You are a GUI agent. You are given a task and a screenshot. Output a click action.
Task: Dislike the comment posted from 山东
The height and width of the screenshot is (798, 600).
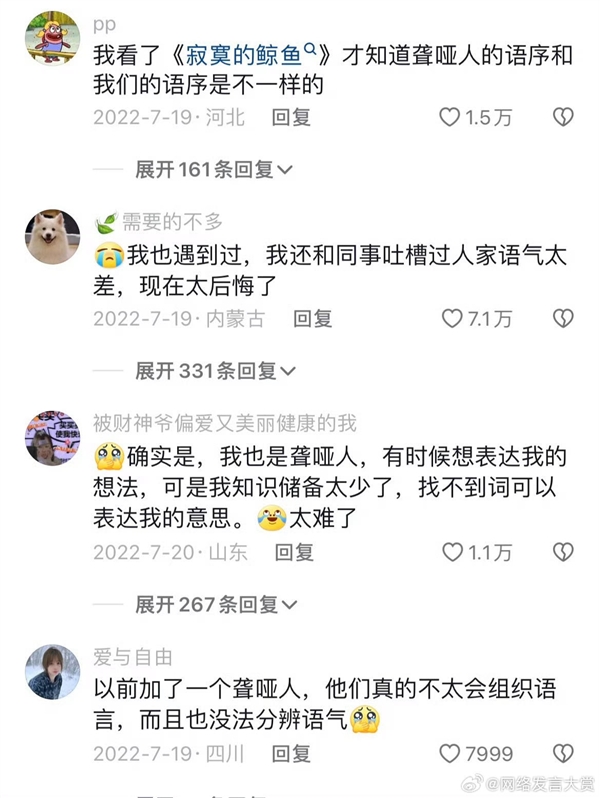[564, 552]
